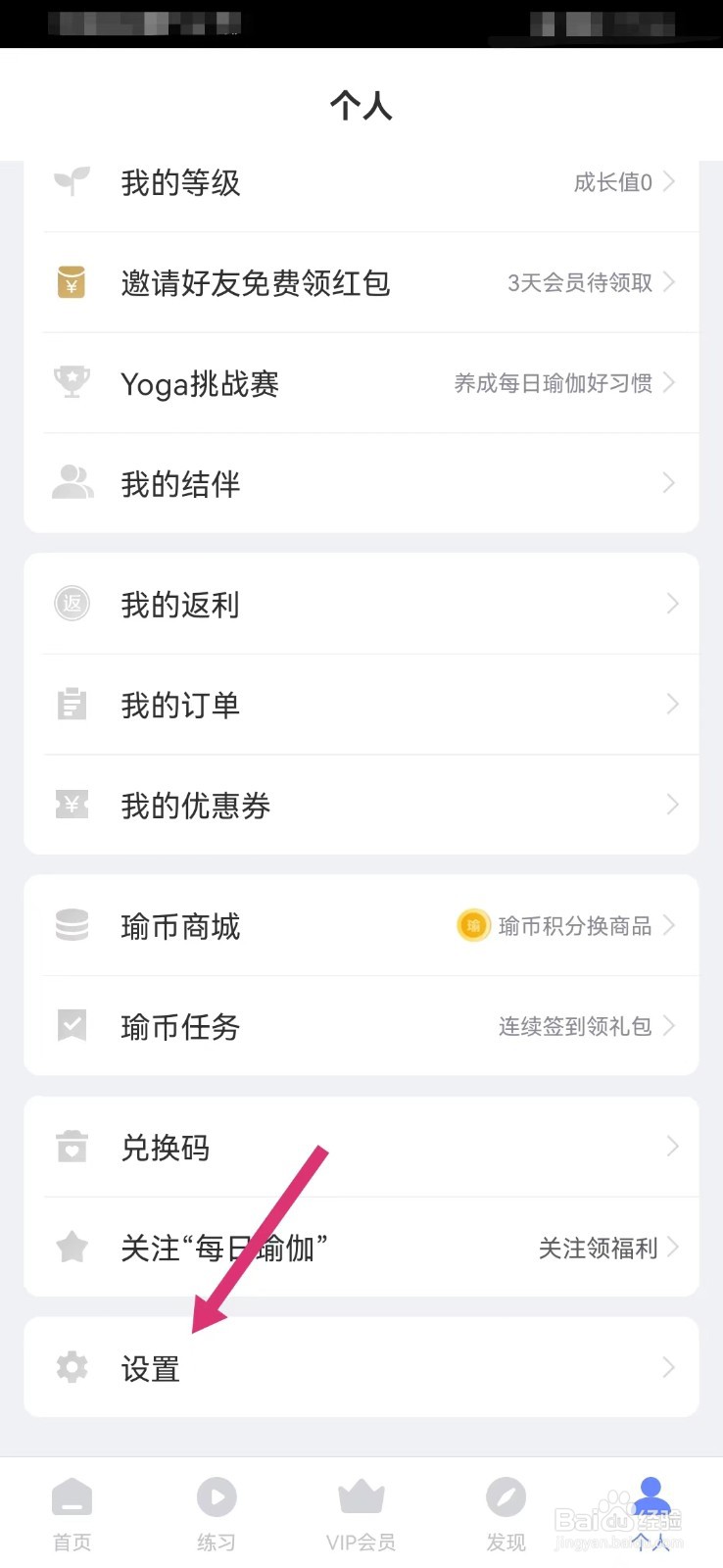Open 关注"每日瑜伽" row
The image size is (723, 1568).
pyautogui.click(x=361, y=1248)
